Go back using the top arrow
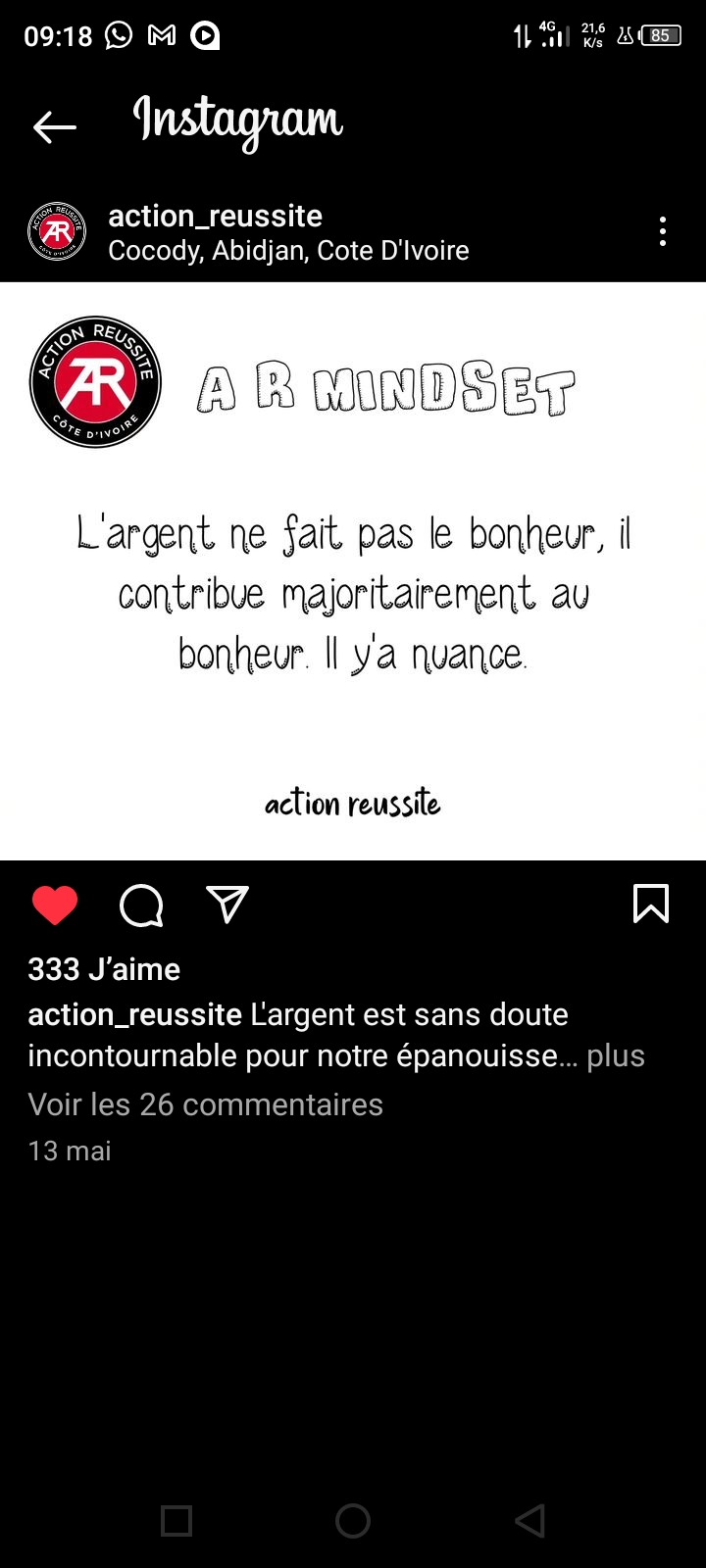Image resolution: width=706 pixels, height=1568 pixels. pos(55,126)
